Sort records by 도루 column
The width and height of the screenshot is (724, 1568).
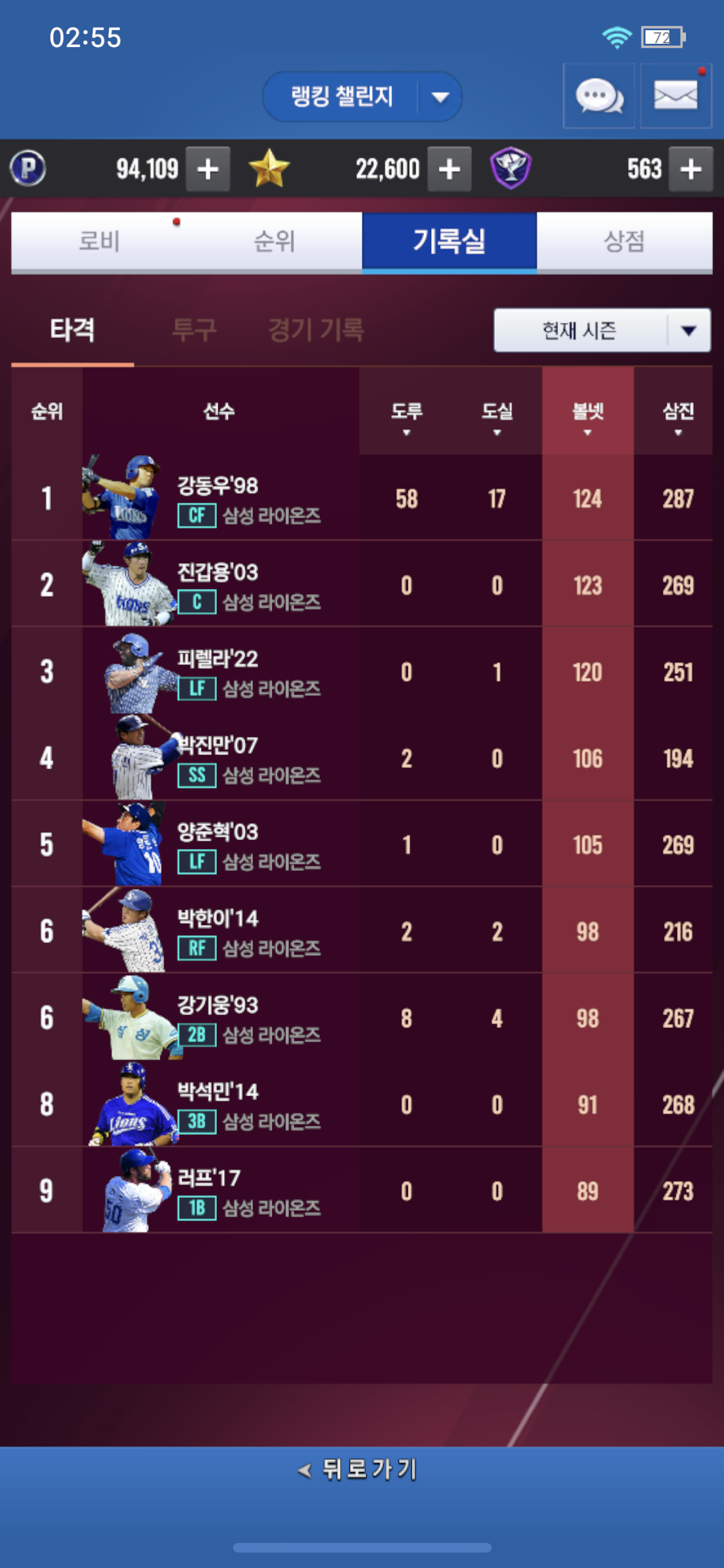coord(406,416)
